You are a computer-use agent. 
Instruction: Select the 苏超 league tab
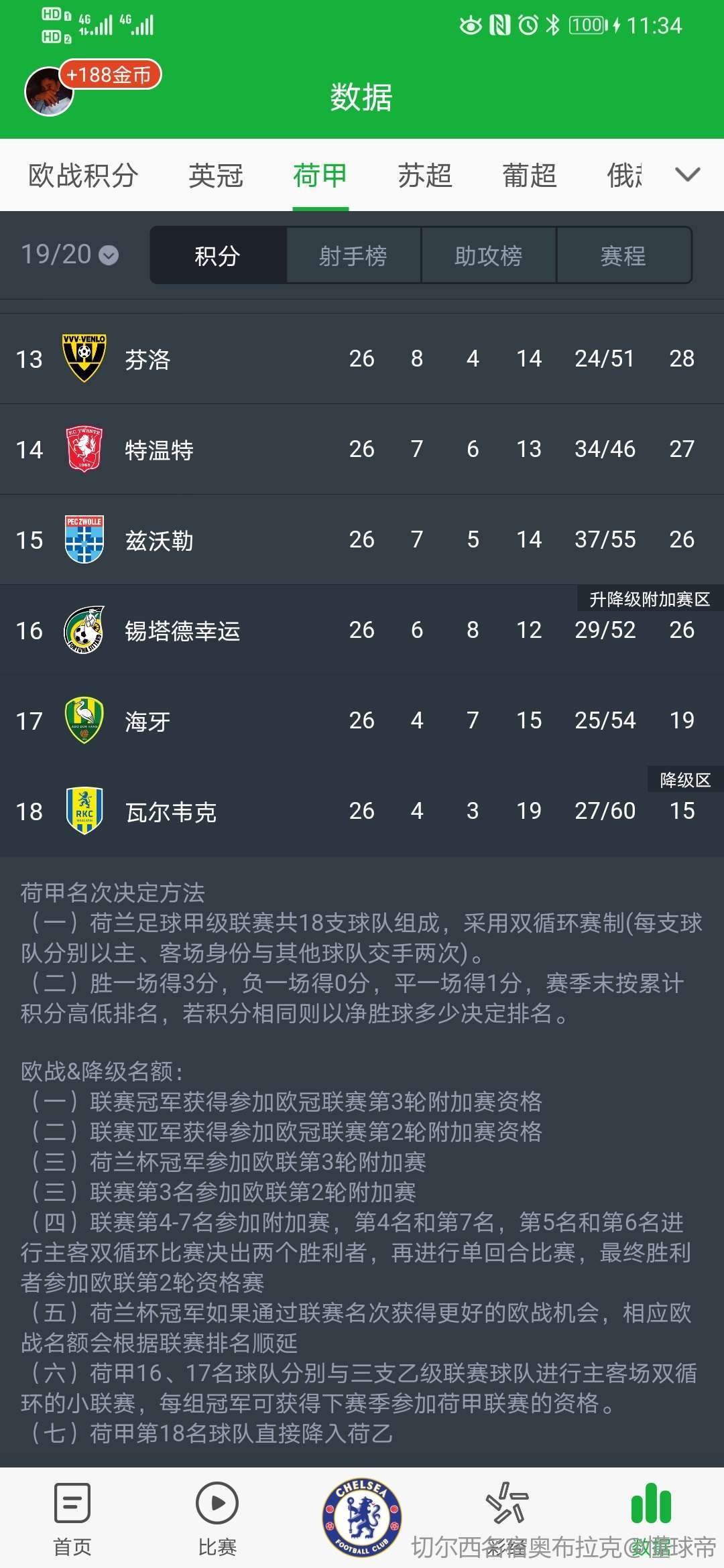click(x=425, y=176)
